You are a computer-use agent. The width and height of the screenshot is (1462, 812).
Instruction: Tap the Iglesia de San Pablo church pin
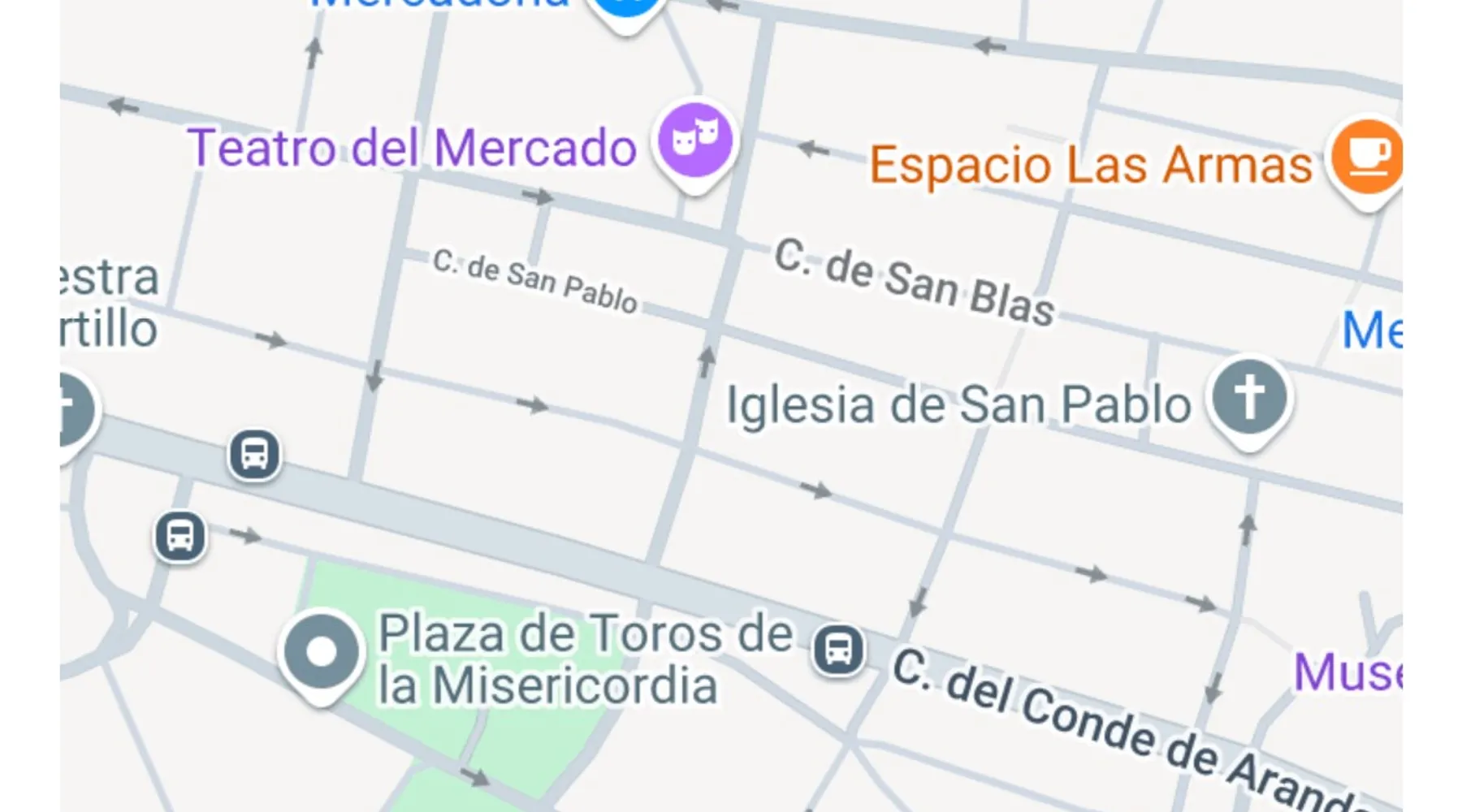pos(1249,397)
